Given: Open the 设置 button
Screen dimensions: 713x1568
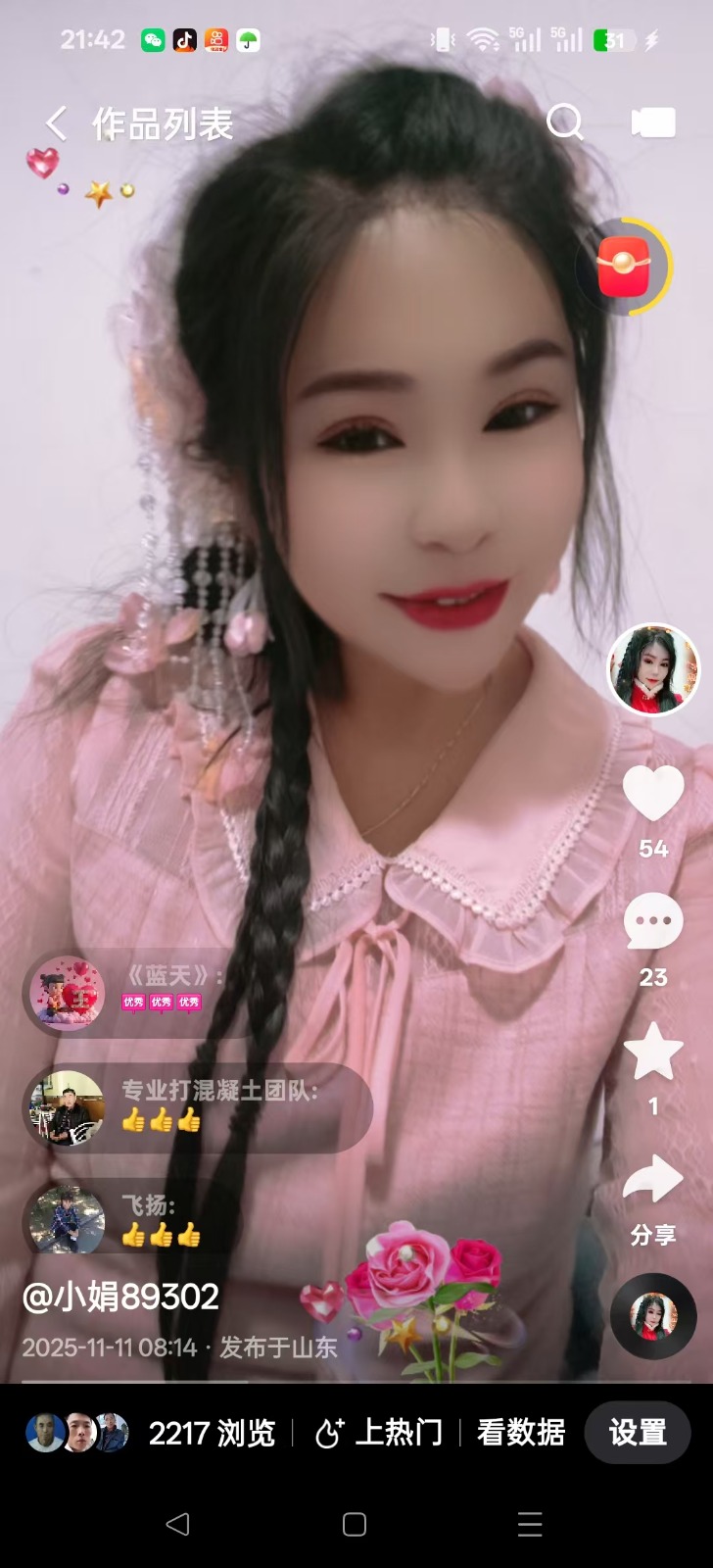Looking at the screenshot, I should 638,1433.
